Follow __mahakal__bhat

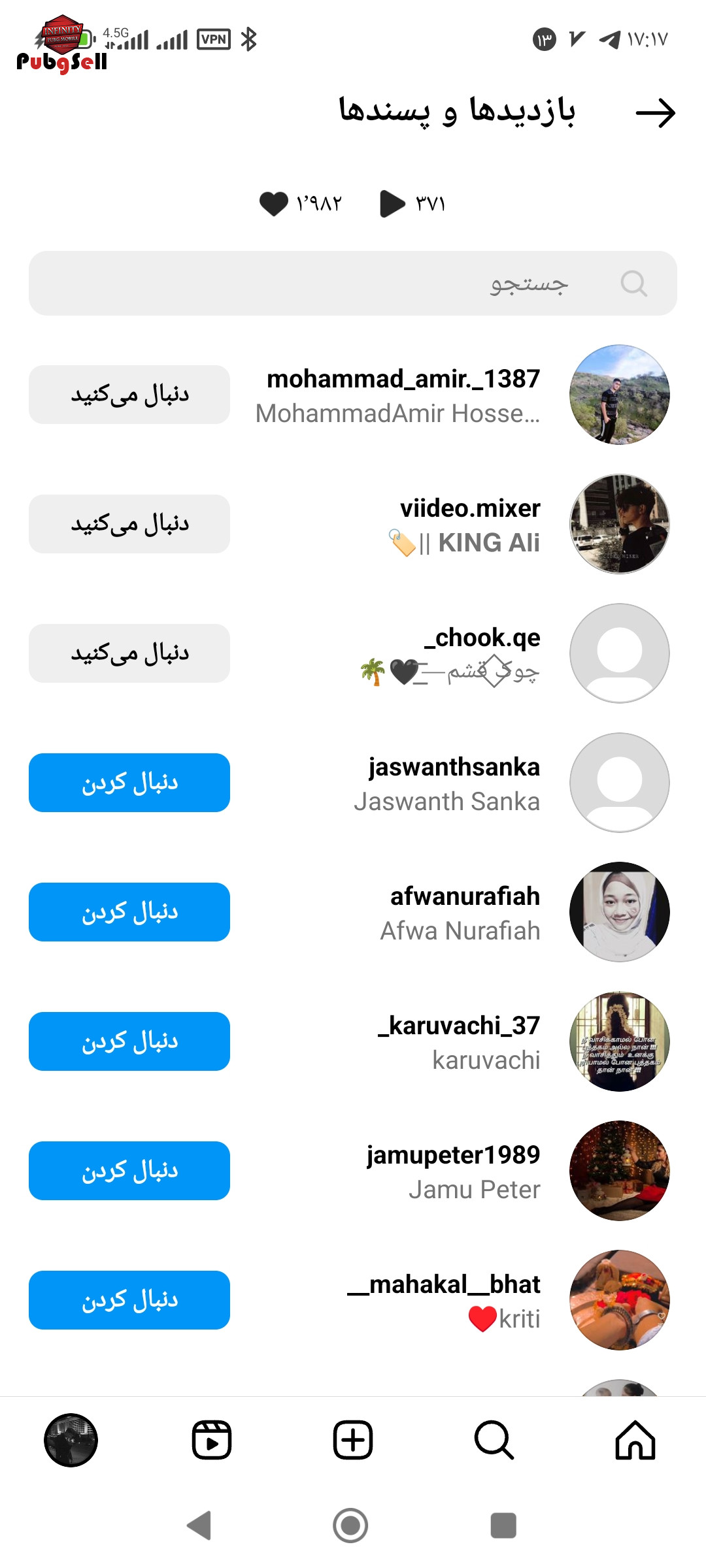(x=129, y=1300)
